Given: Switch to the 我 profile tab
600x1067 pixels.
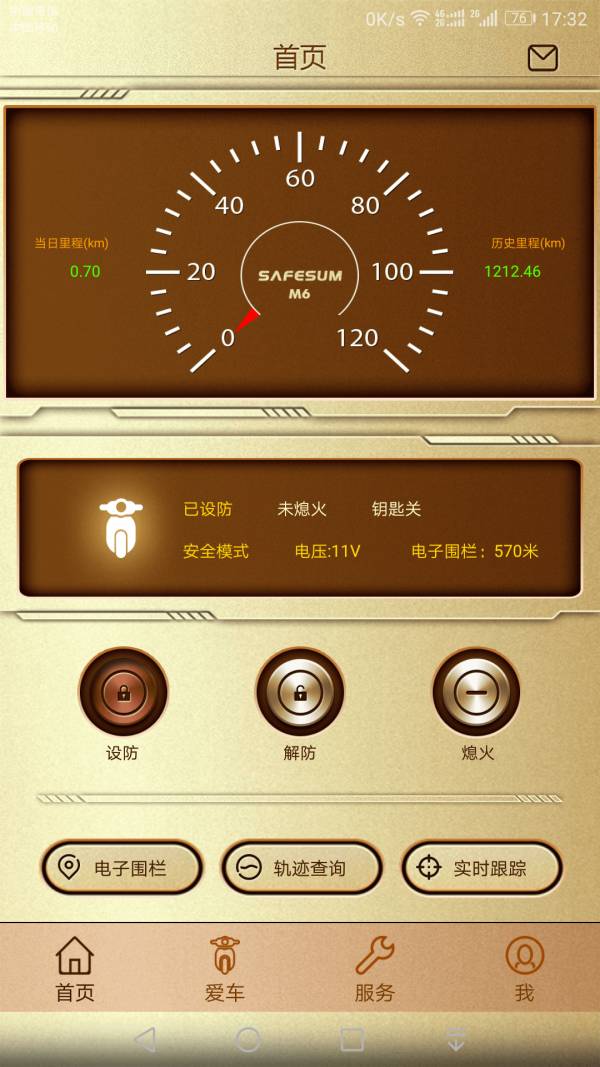Looking at the screenshot, I should pos(524,969).
